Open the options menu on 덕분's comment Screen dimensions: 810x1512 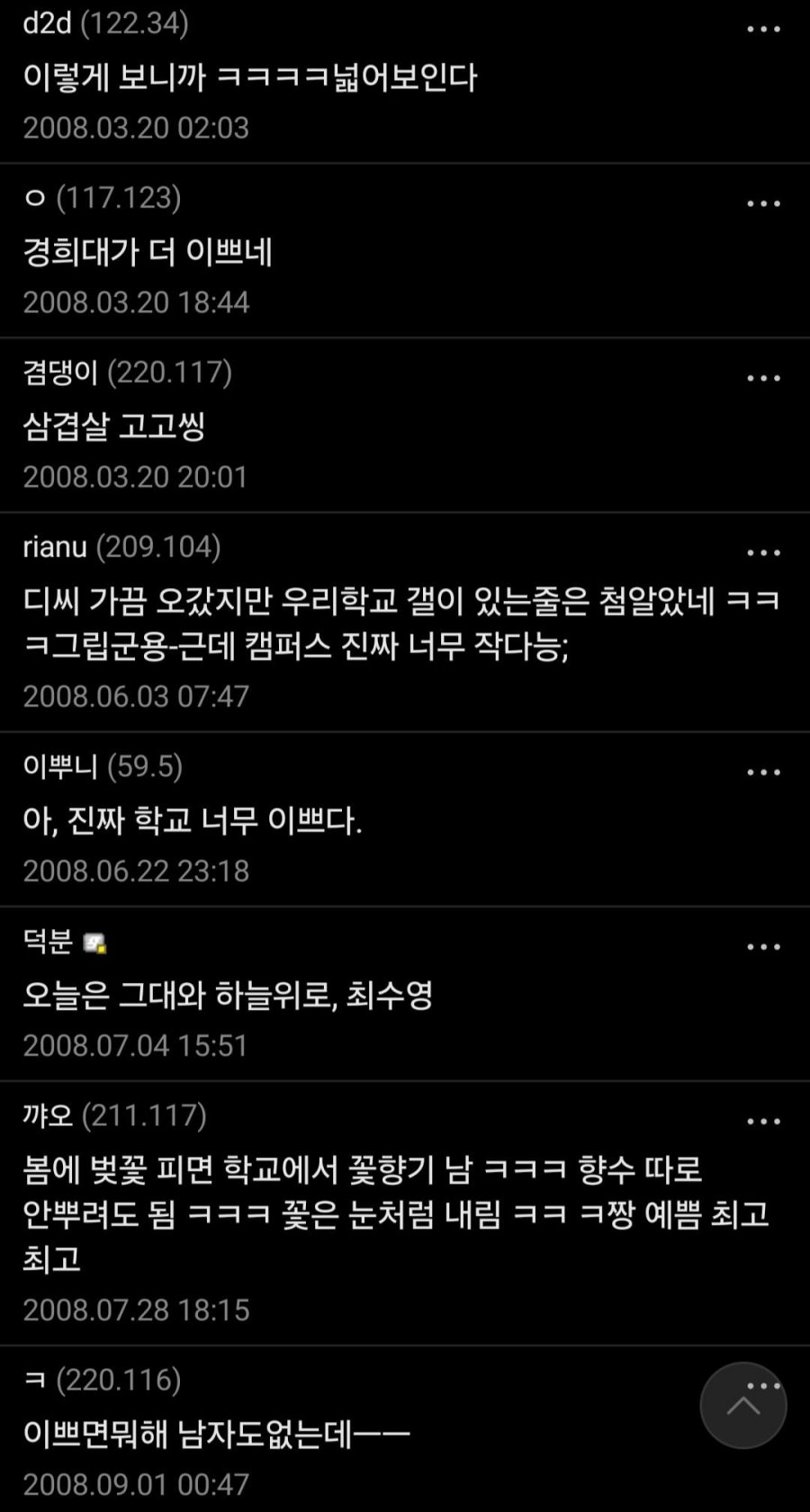click(x=763, y=947)
